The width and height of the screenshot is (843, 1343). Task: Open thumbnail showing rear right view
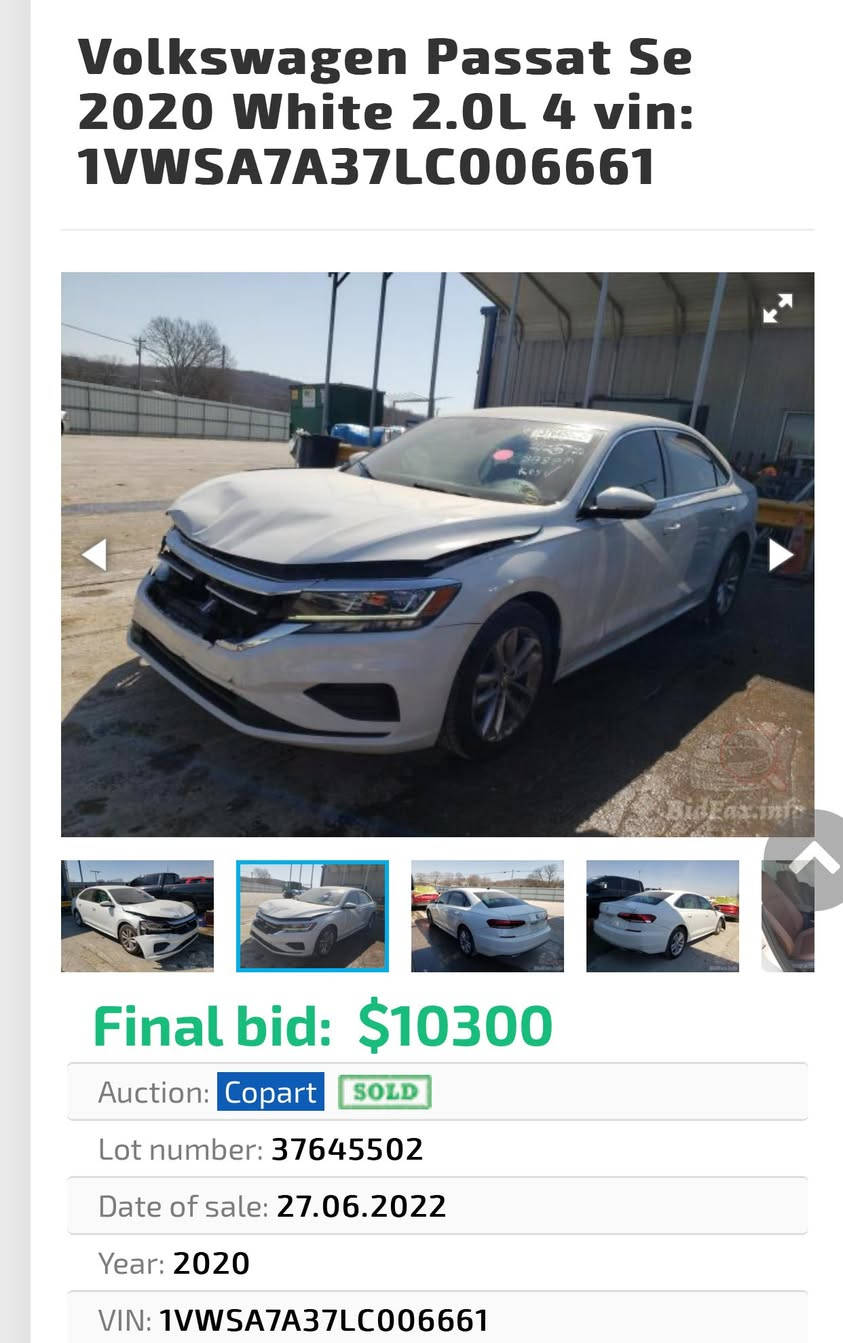click(x=662, y=915)
